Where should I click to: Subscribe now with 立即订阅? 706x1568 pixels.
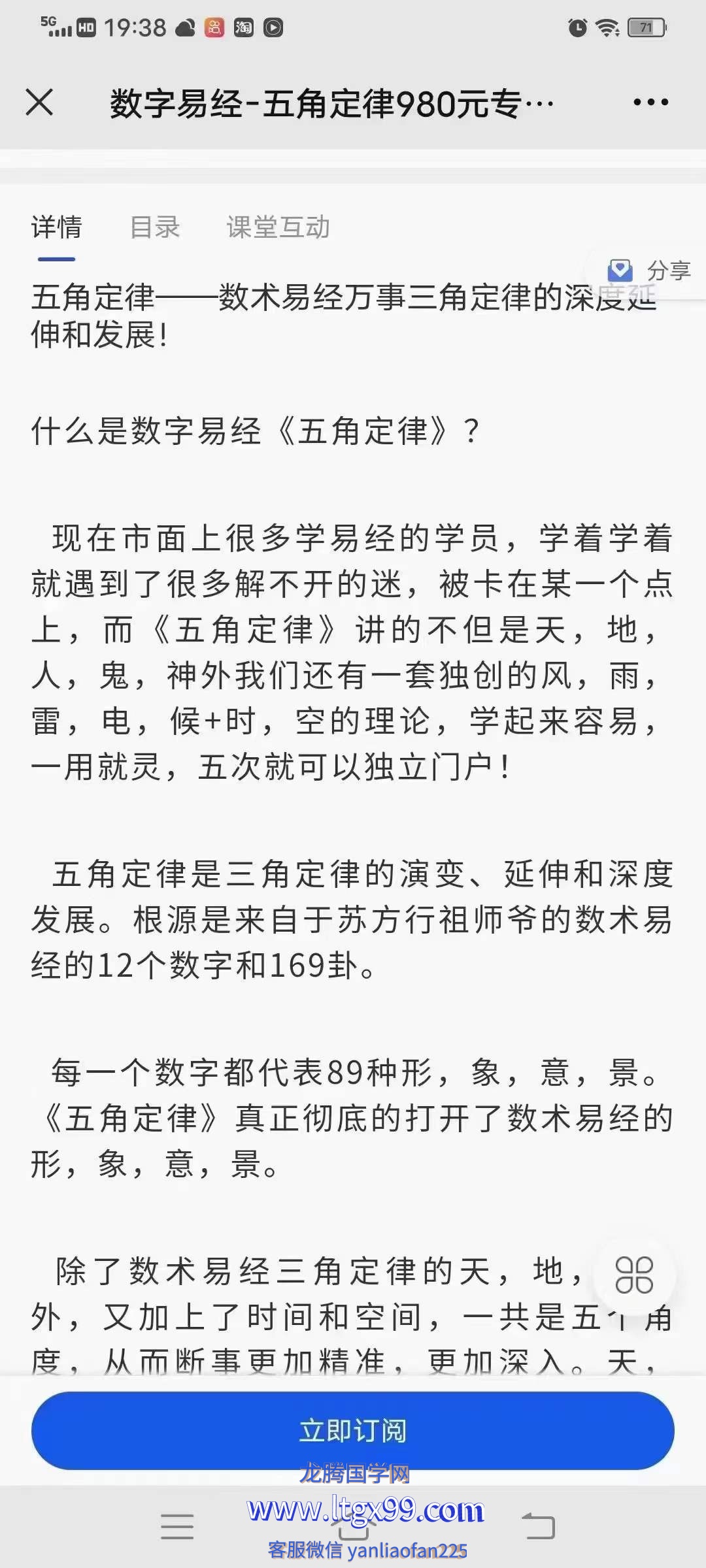tap(353, 1430)
